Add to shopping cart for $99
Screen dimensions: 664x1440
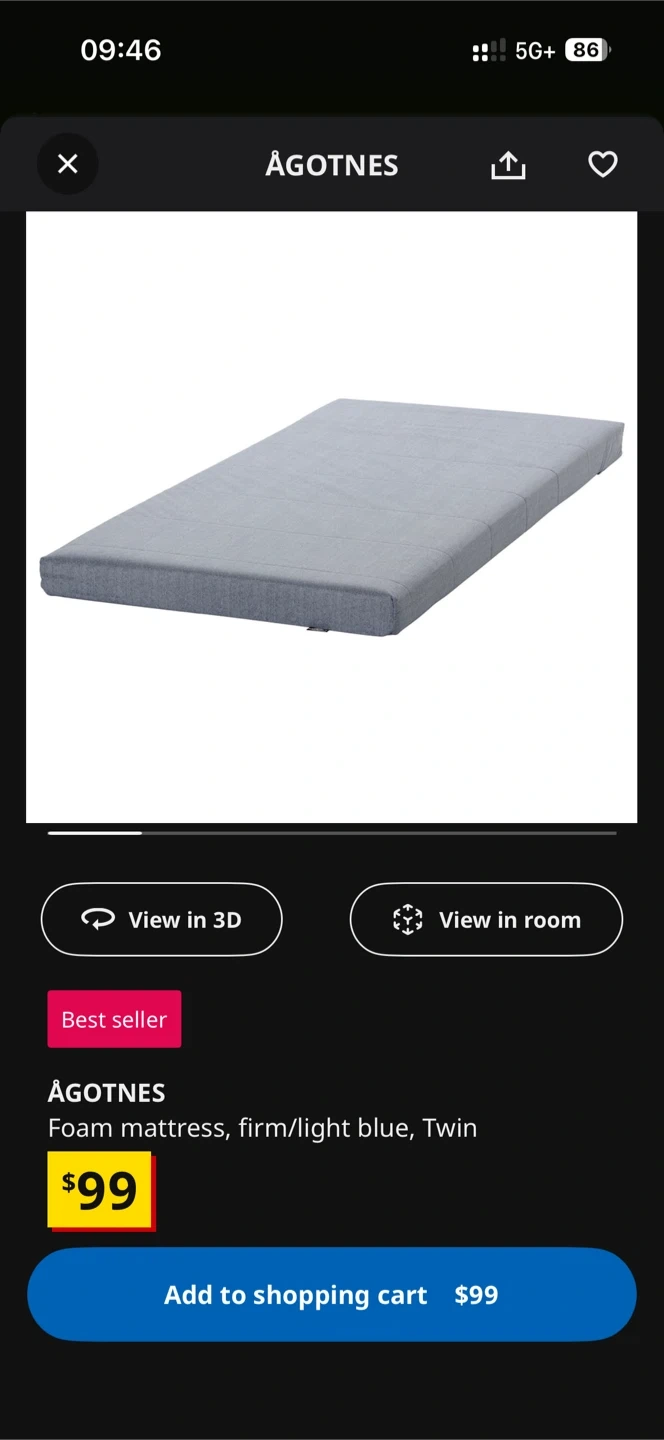coord(332,1294)
